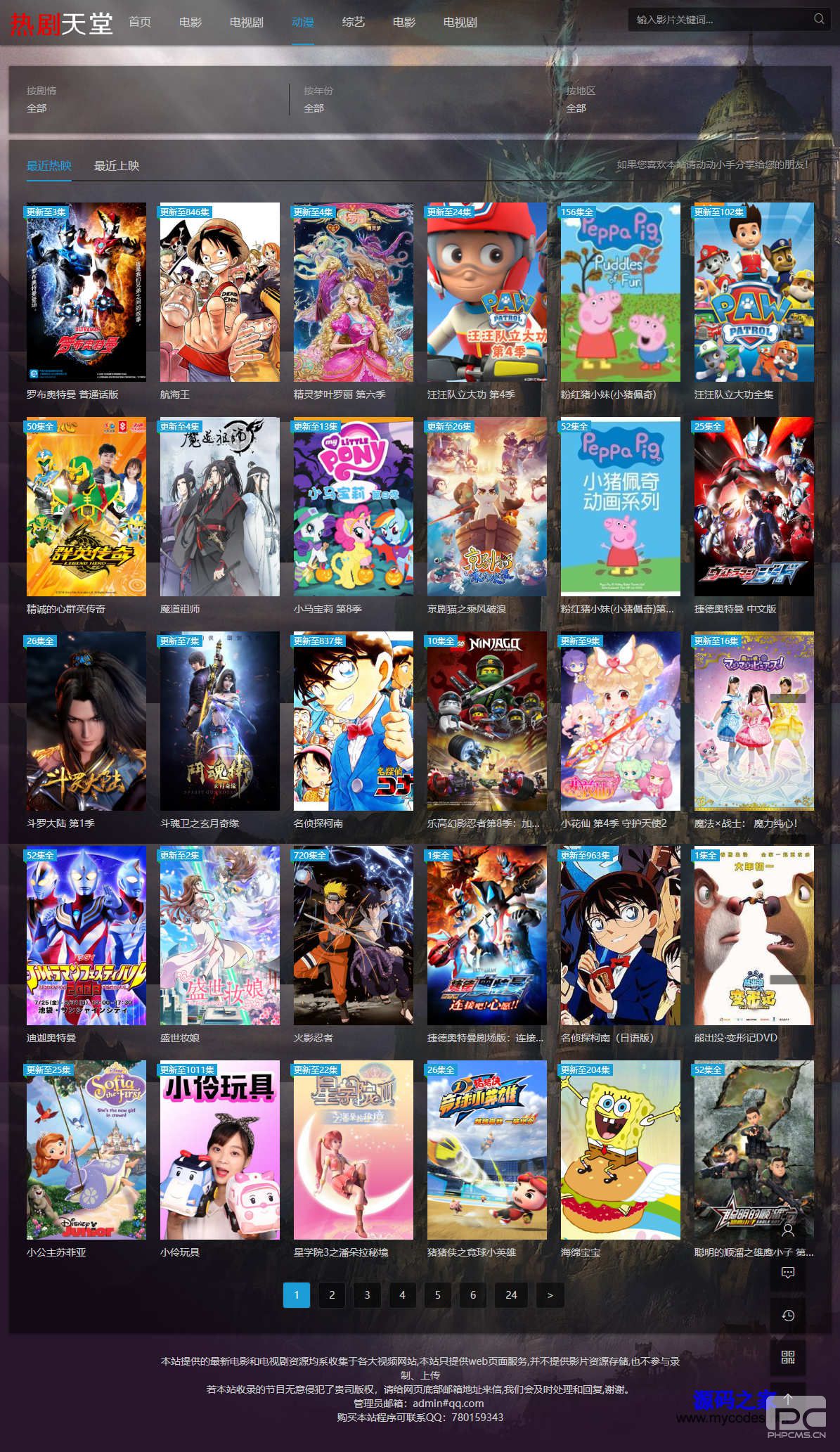This screenshot has width=840, height=1452.
Task: Go to the 首页 nav item
Action: click(140, 22)
